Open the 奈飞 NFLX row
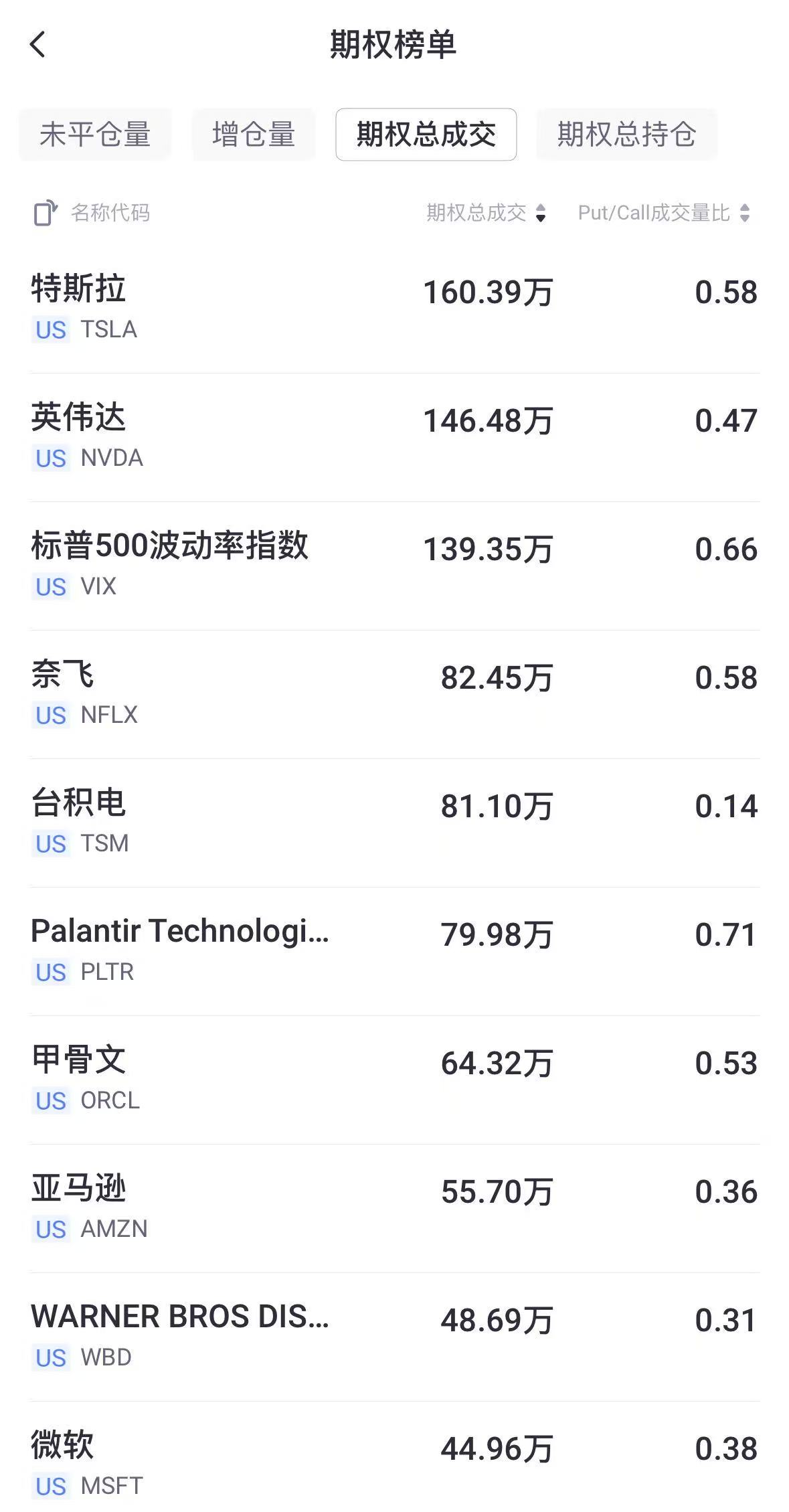Image resolution: width=789 pixels, height=1512 pixels. pyautogui.click(x=394, y=694)
